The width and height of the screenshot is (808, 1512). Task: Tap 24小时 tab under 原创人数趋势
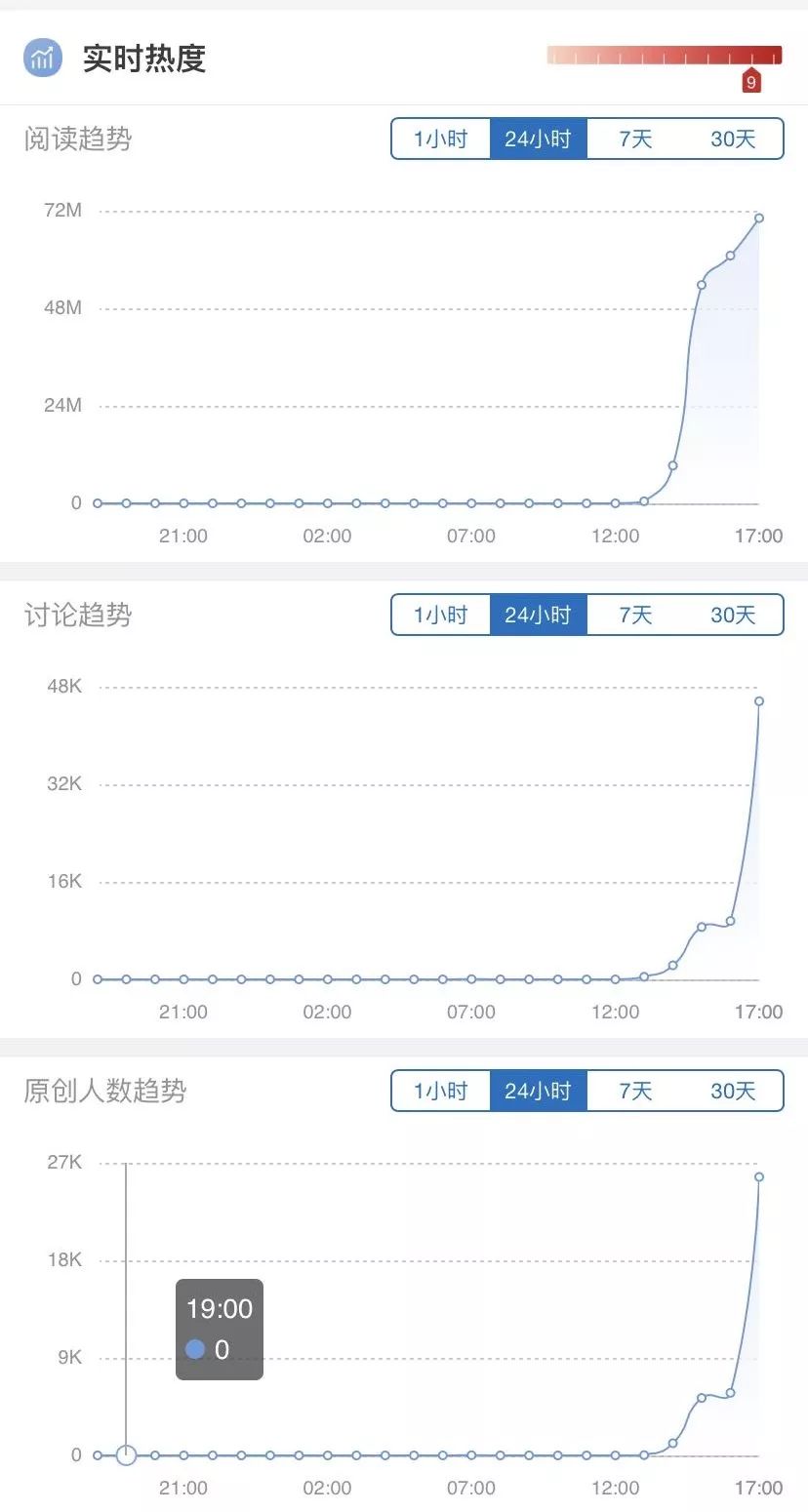click(x=538, y=1091)
